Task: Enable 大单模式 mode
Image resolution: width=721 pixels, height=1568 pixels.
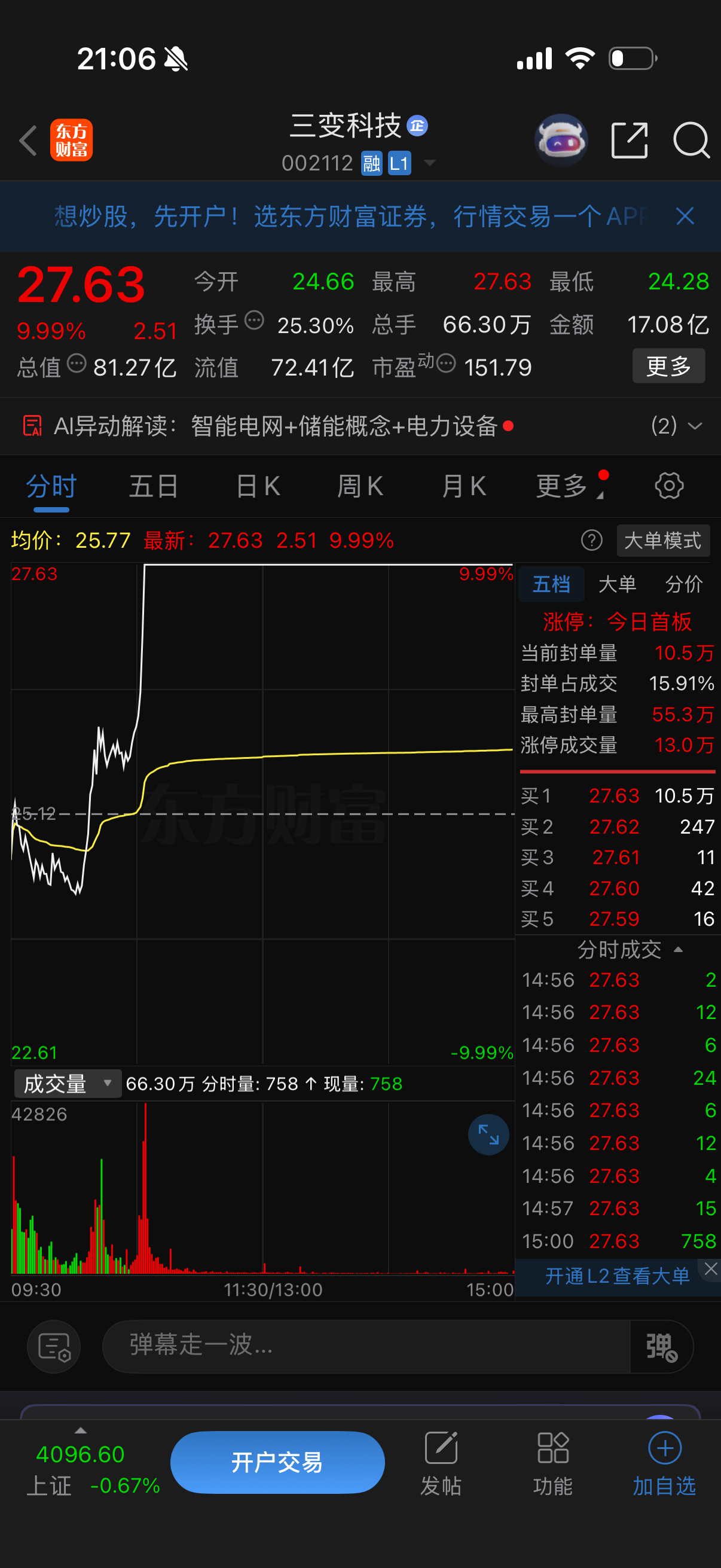Action: [x=662, y=541]
